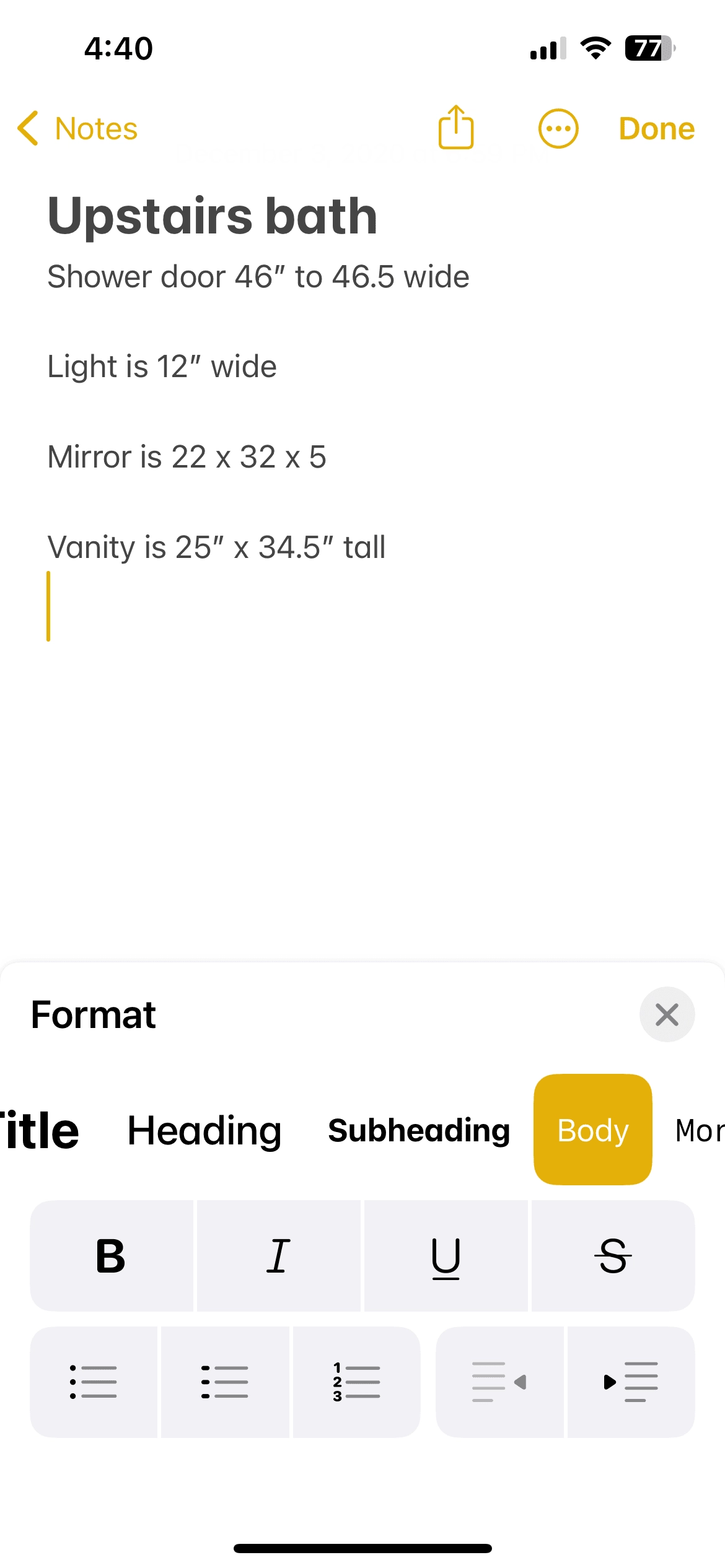Turn on strikethrough formatting
The width and height of the screenshot is (725, 1568).
click(x=613, y=1256)
